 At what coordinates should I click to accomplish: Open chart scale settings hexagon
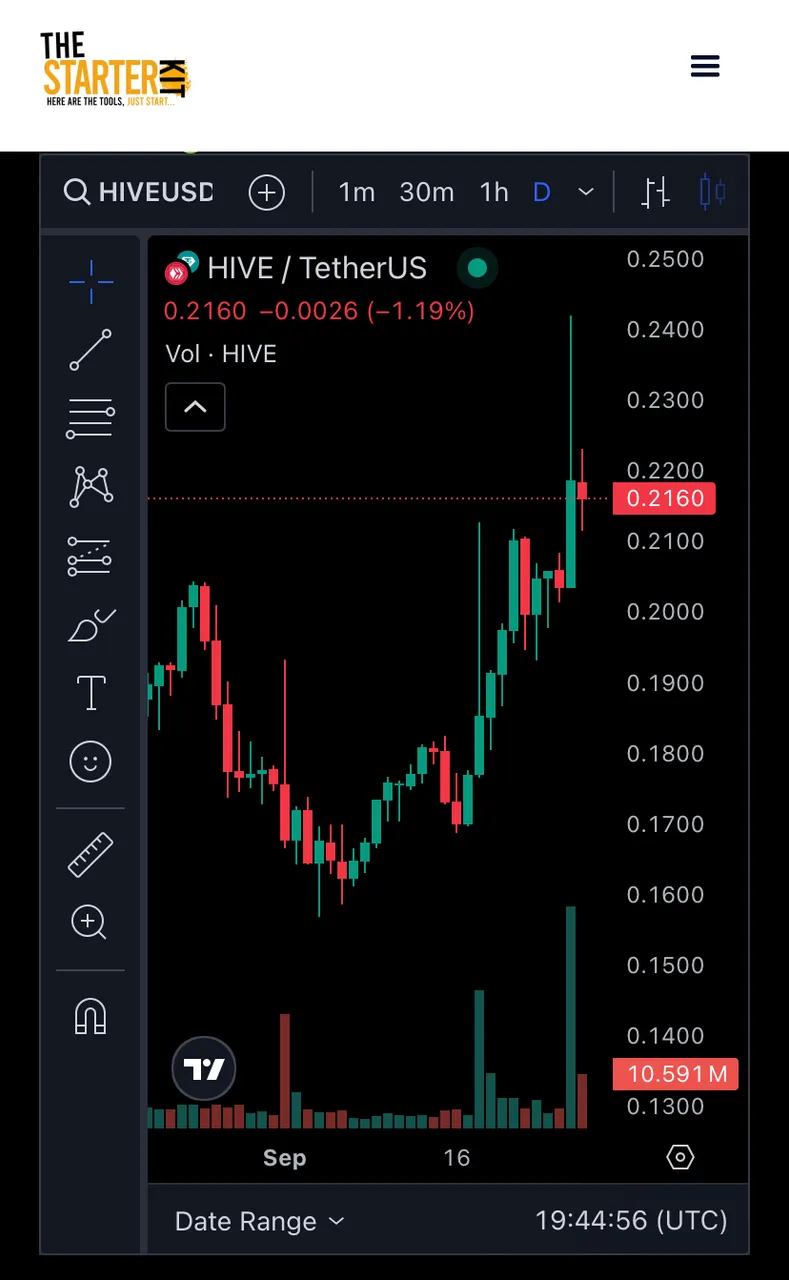(680, 1158)
